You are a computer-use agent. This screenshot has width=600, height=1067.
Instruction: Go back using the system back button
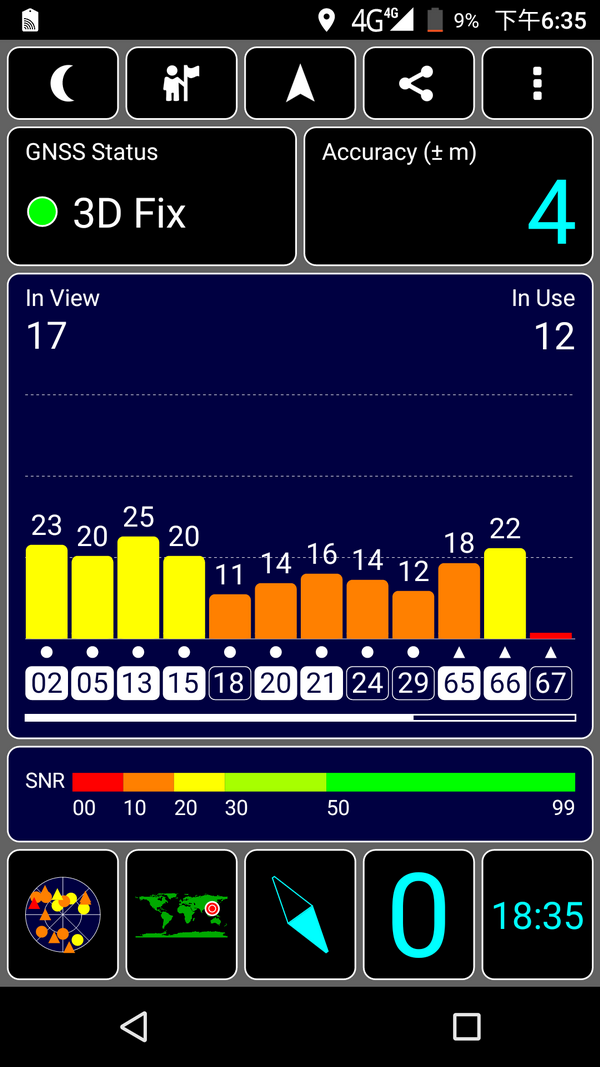click(133, 1026)
